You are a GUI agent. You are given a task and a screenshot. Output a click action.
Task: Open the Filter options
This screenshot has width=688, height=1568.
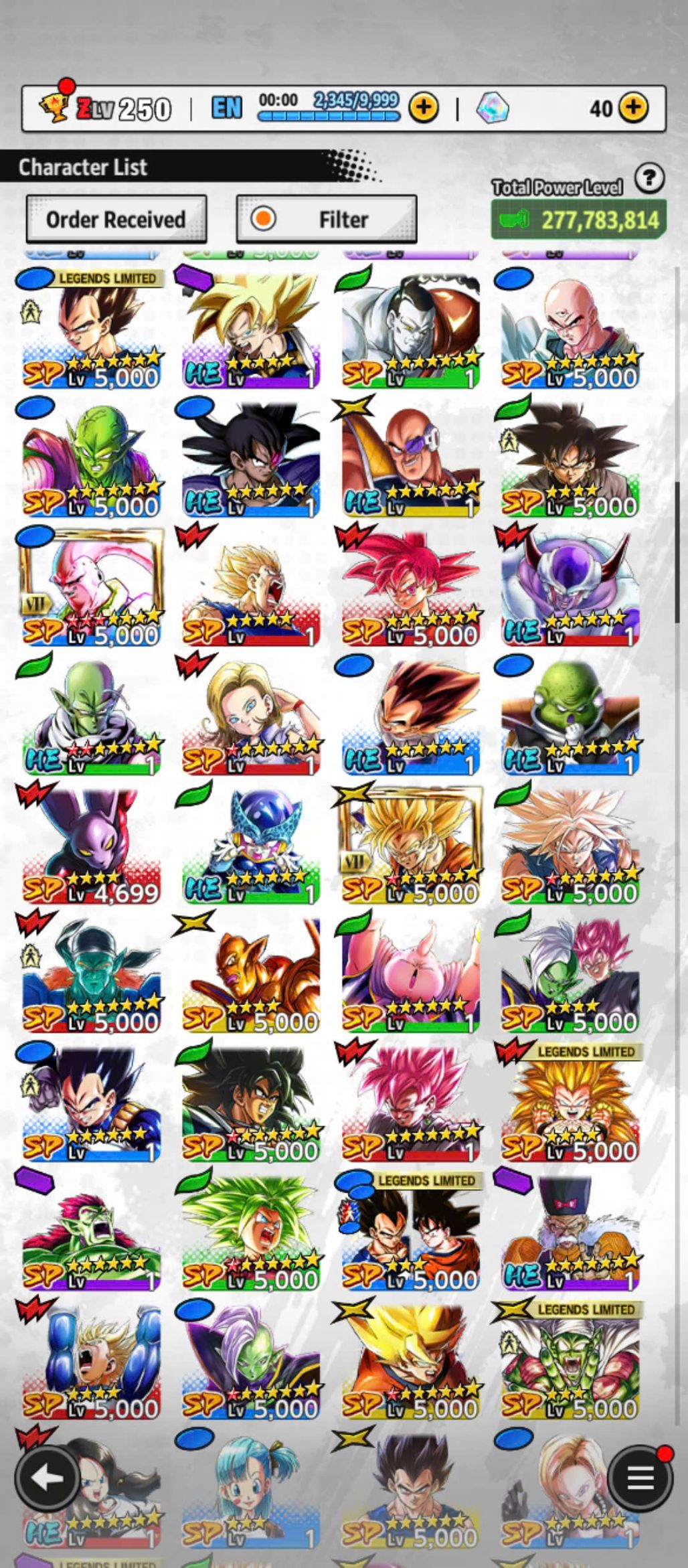pyautogui.click(x=326, y=219)
